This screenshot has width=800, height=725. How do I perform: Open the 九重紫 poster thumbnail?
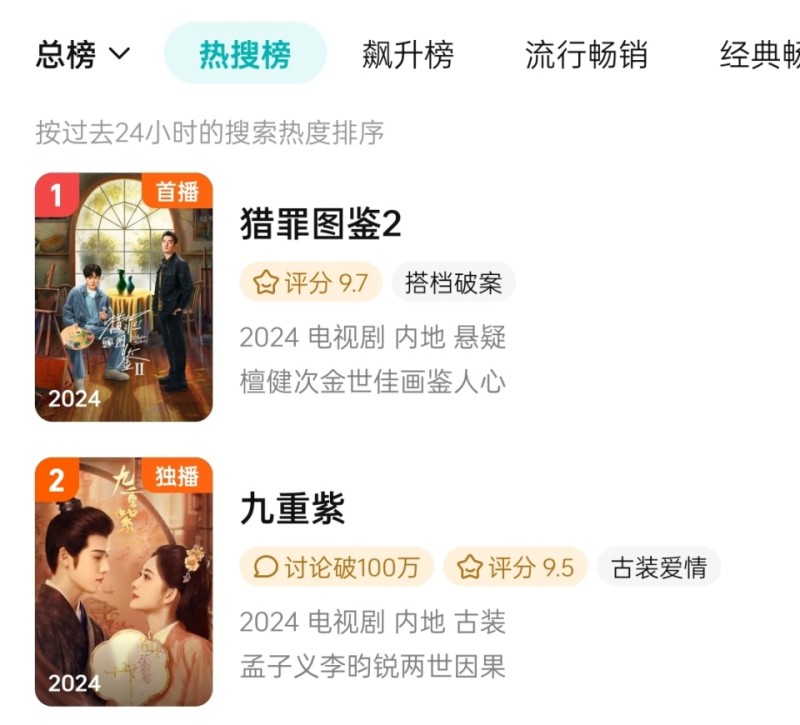(x=124, y=582)
